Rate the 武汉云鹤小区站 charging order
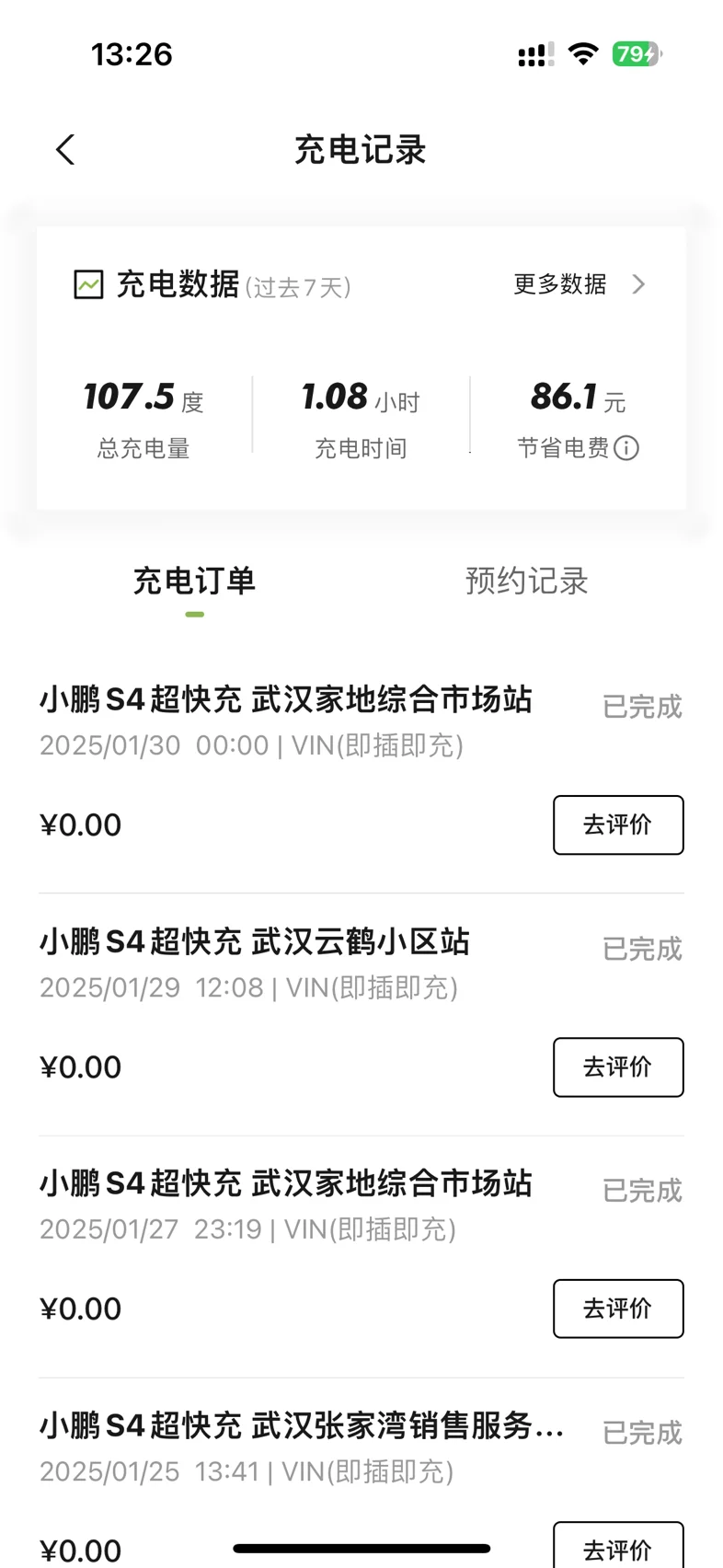 617,1067
